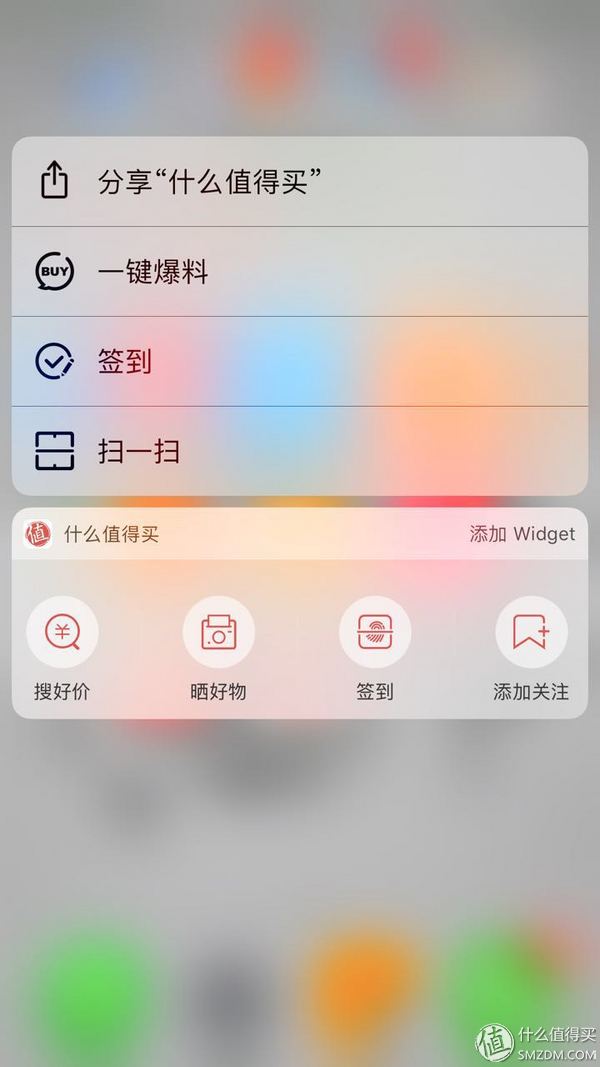Open 添加关注 in the widget
The image size is (600, 1067).
[531, 632]
